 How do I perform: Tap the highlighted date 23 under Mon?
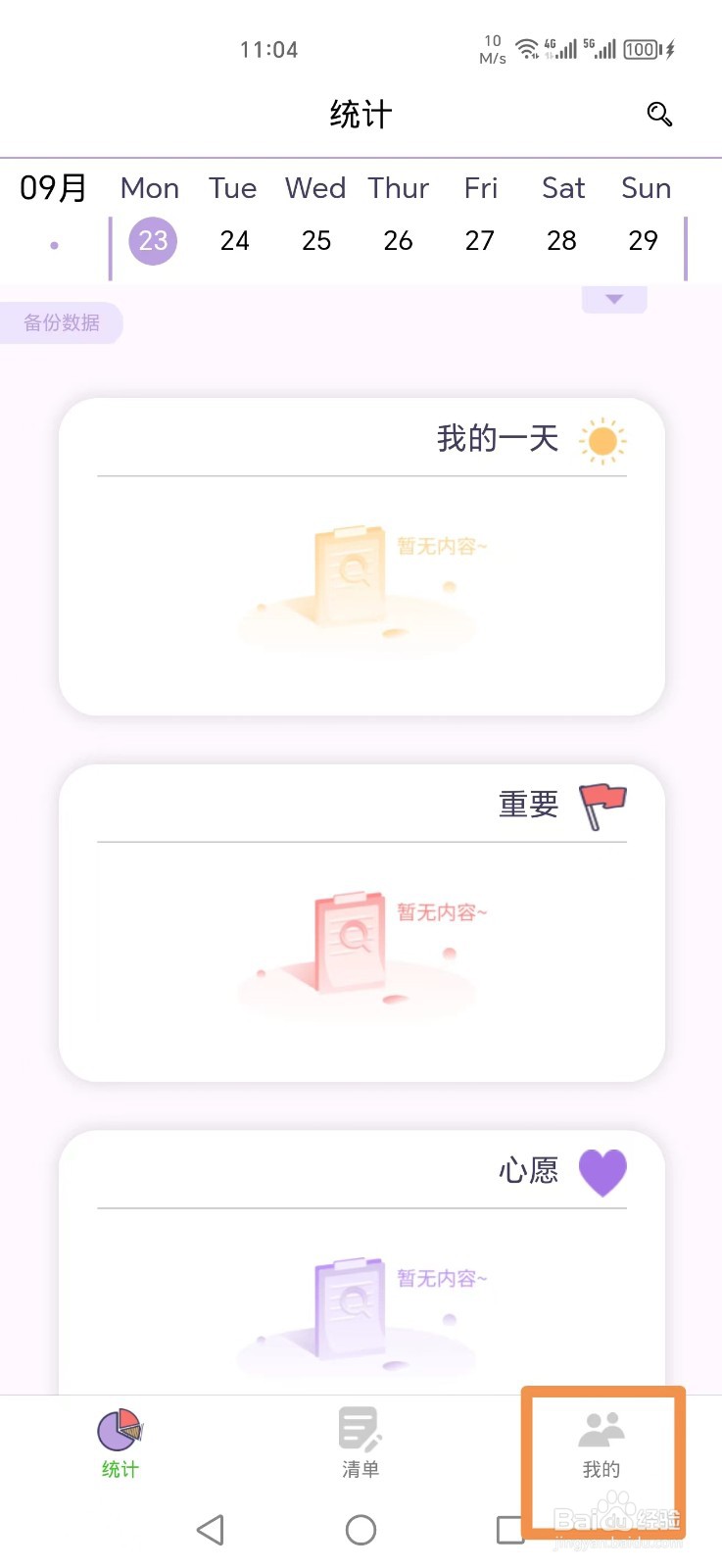[x=152, y=240]
